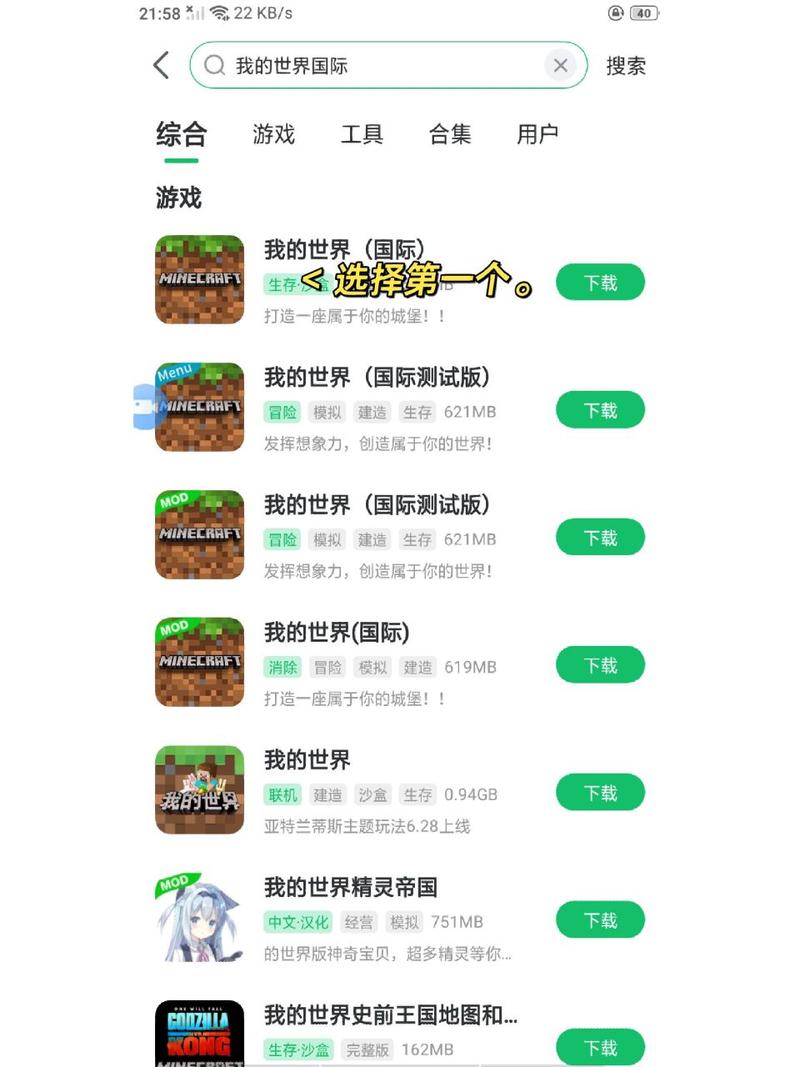The width and height of the screenshot is (800, 1067).
Task: Download 我的世界(国际) sized 619MB
Action: click(600, 666)
